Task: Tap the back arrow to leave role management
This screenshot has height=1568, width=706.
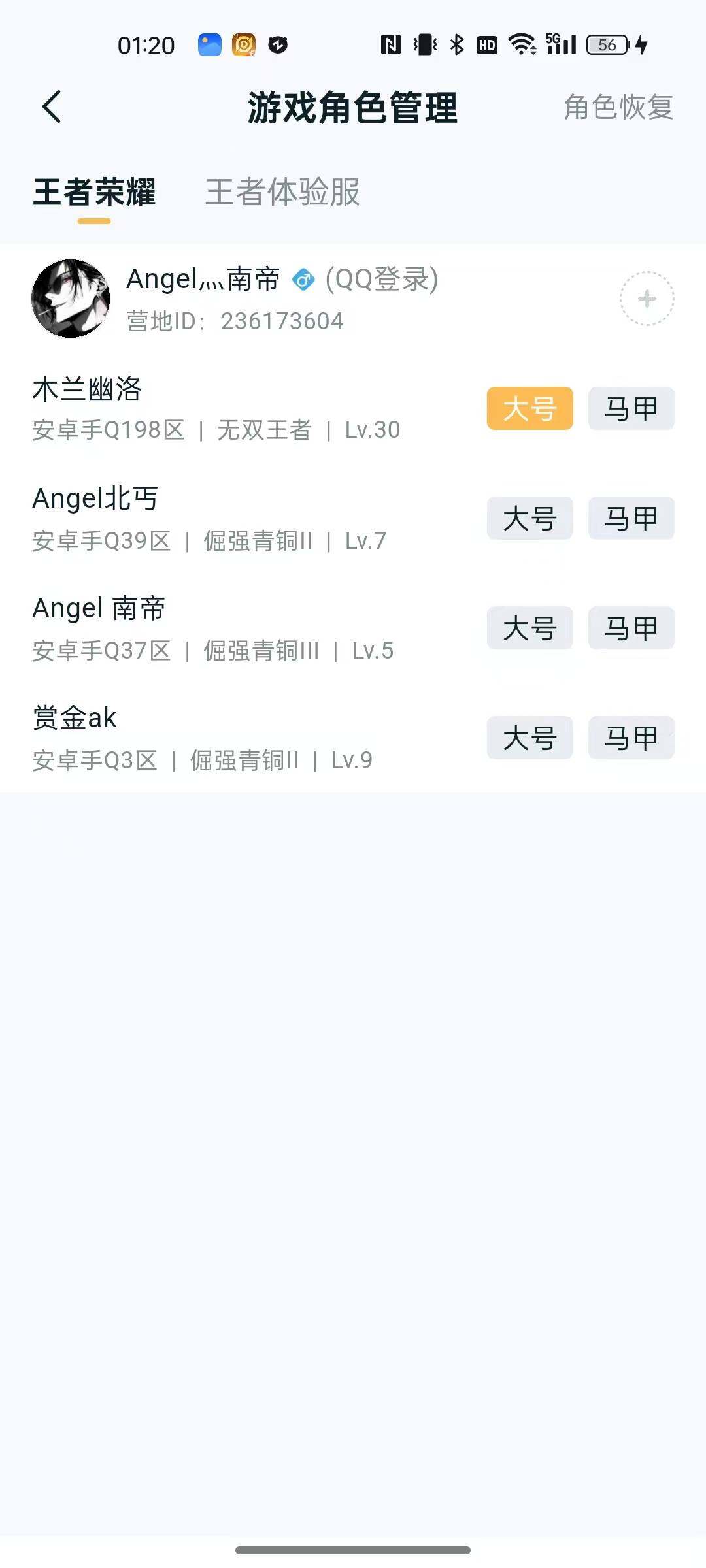Action: coord(52,106)
